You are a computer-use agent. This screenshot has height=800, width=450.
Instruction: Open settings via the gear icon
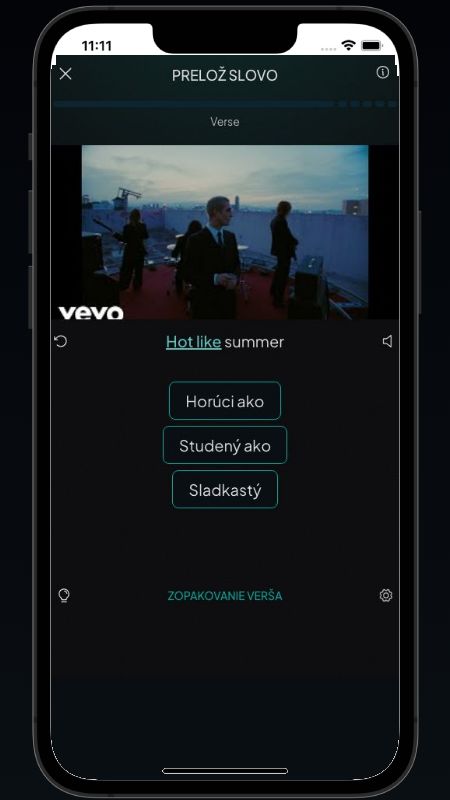[x=386, y=595]
